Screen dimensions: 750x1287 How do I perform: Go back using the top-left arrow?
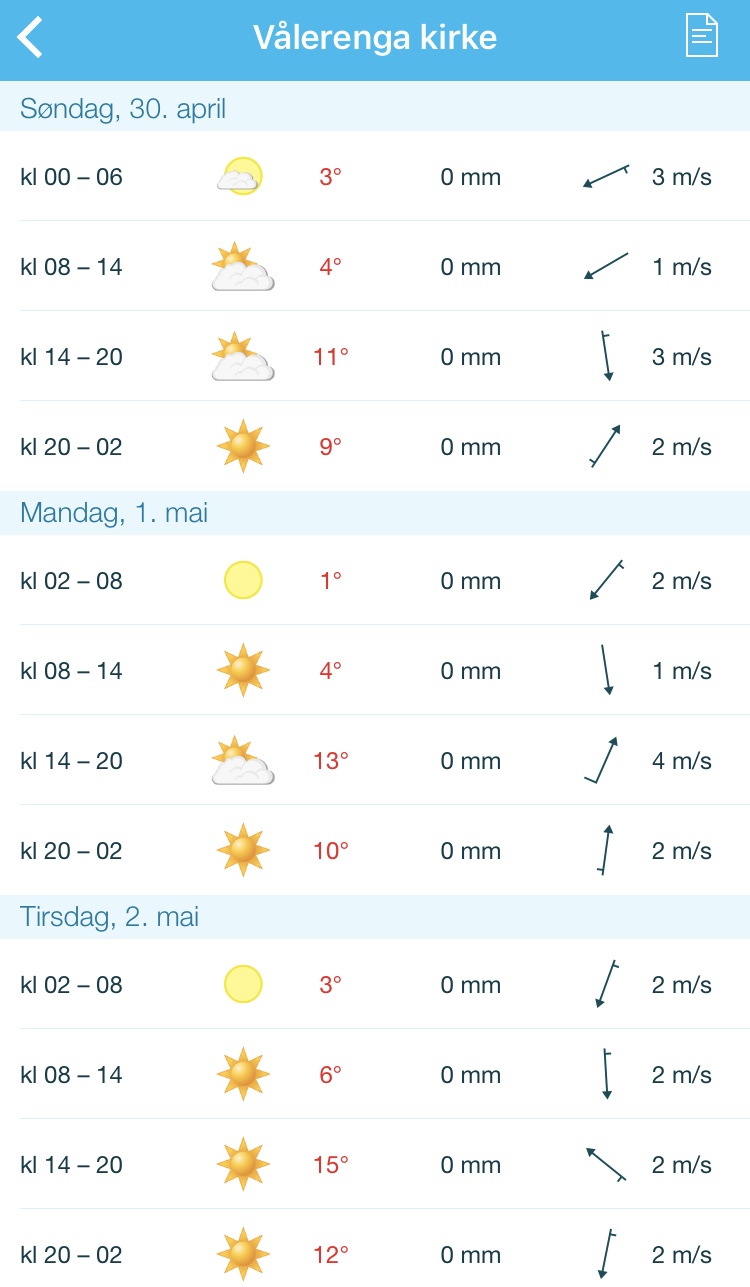[x=31, y=37]
